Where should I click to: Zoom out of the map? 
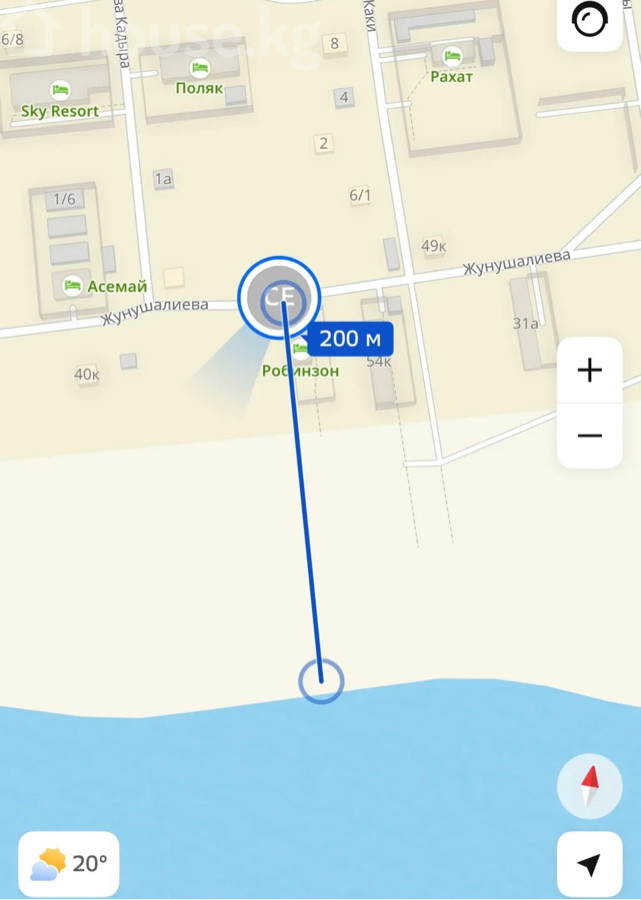590,435
